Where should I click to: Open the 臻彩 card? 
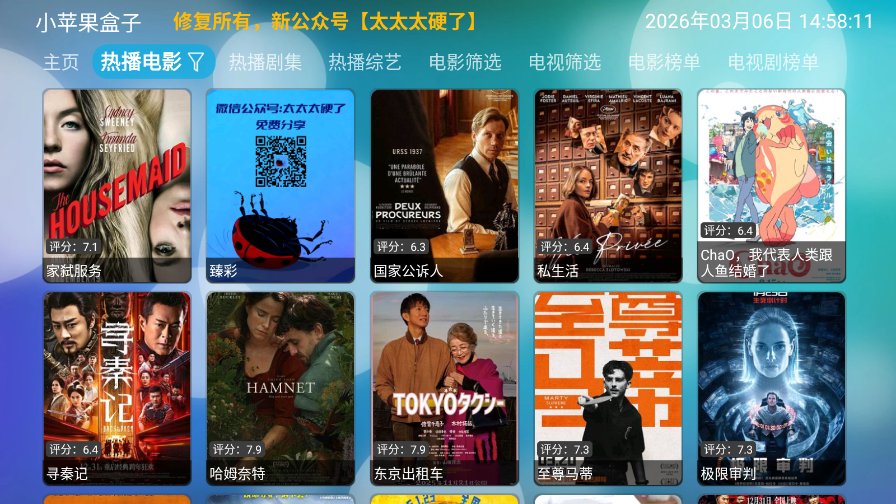coord(281,185)
